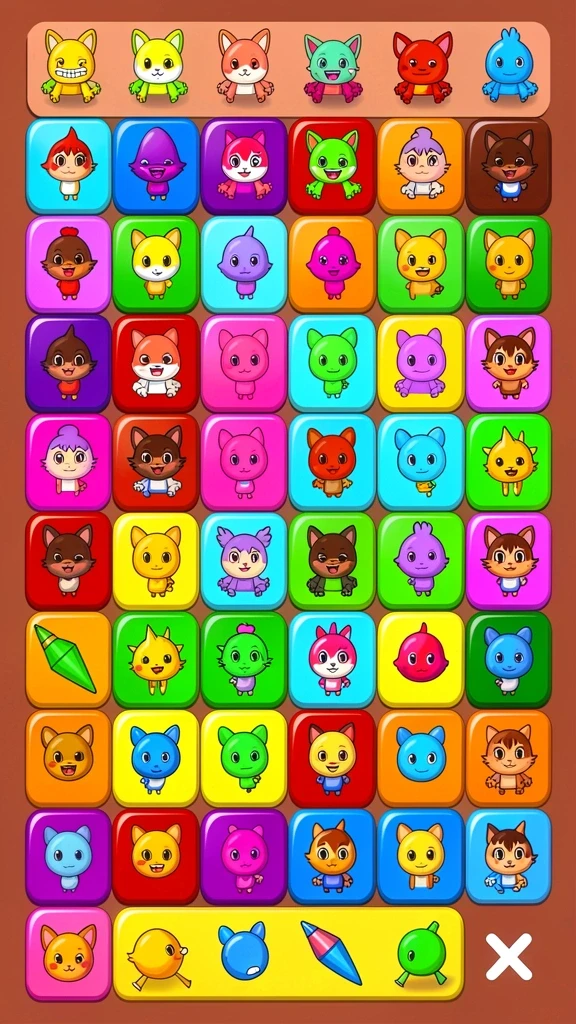Select the brown cat on the brown tile
Screen dimensions: 576x1024
pyautogui.click(x=508, y=166)
